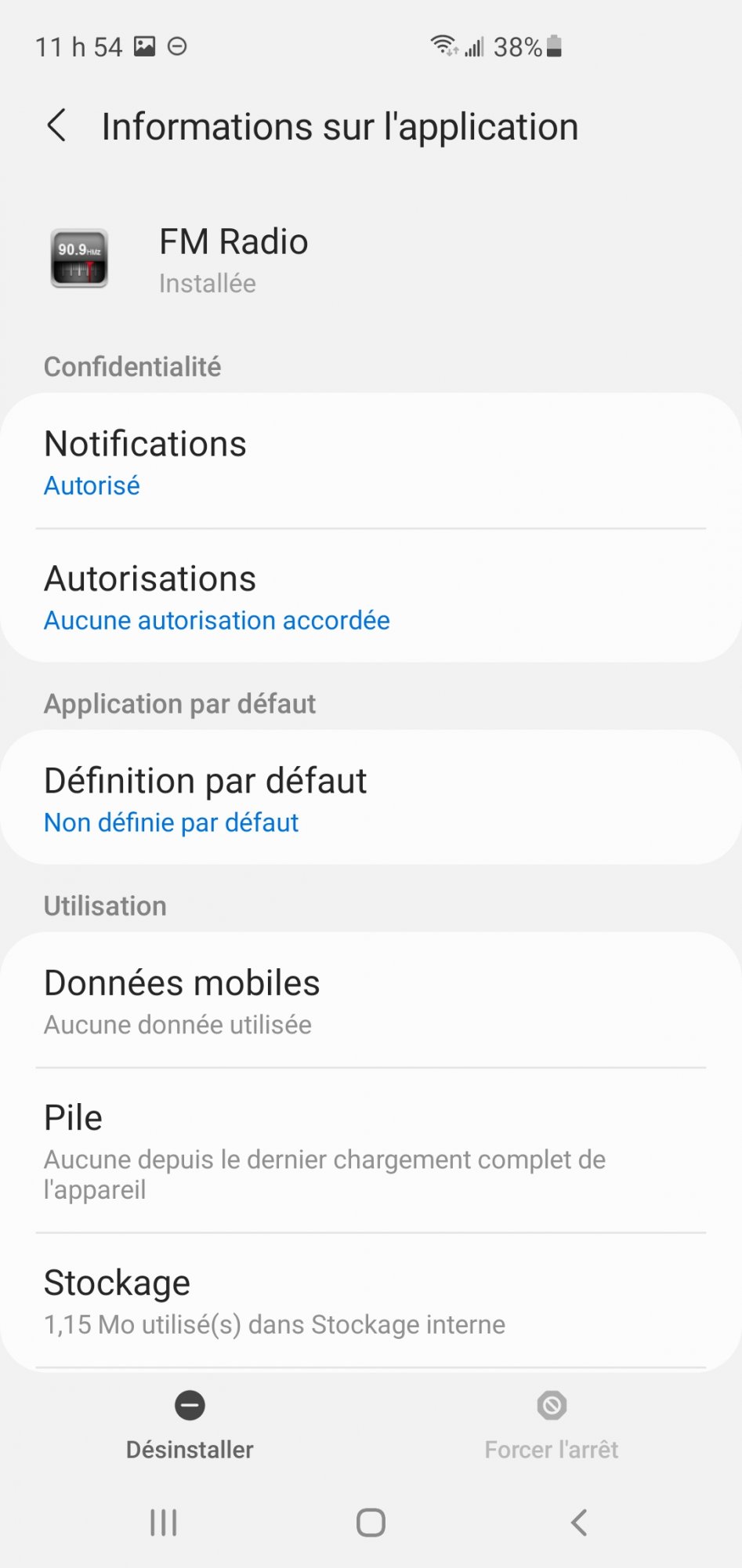Open the Autorisations row
Screen dimensions: 742x1568
coord(371,597)
